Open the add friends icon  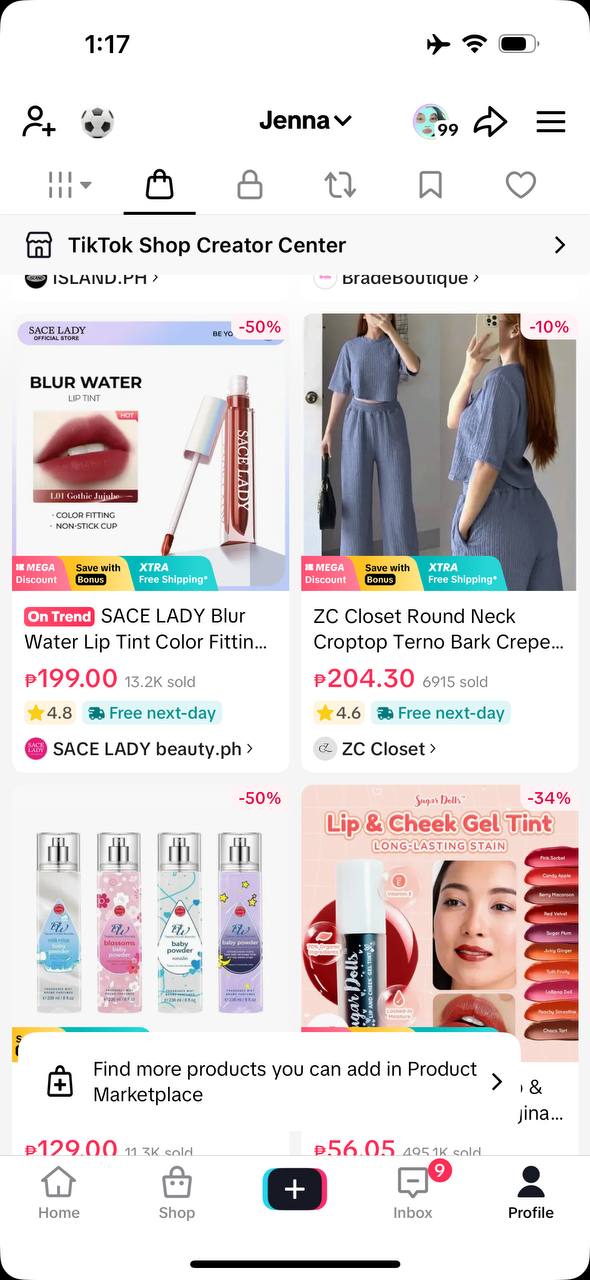click(38, 122)
